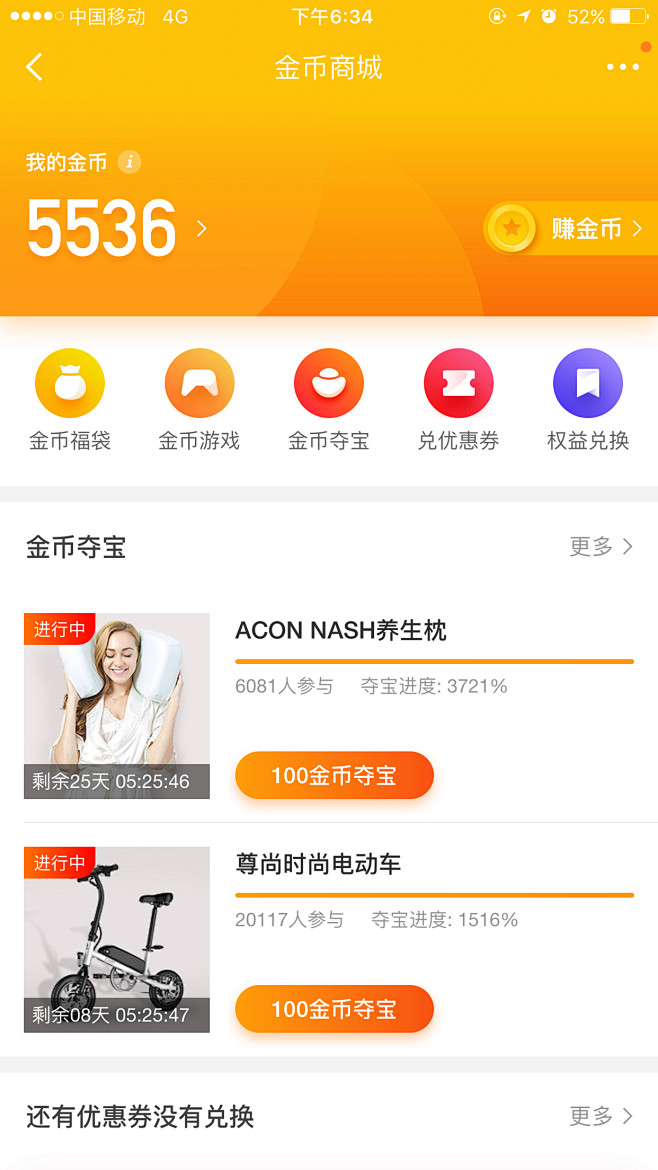Open the 我的金币 info icon
Image resolution: width=658 pixels, height=1170 pixels.
coord(129,162)
